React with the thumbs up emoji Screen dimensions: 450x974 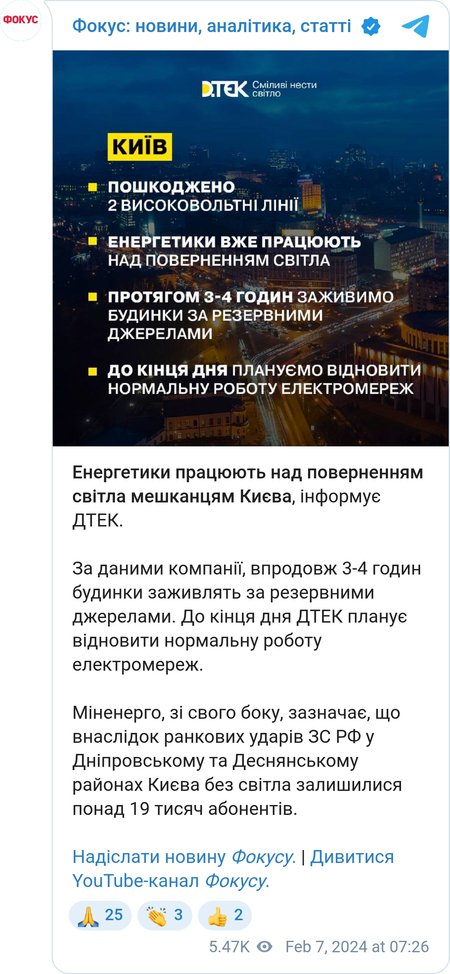click(x=224, y=915)
